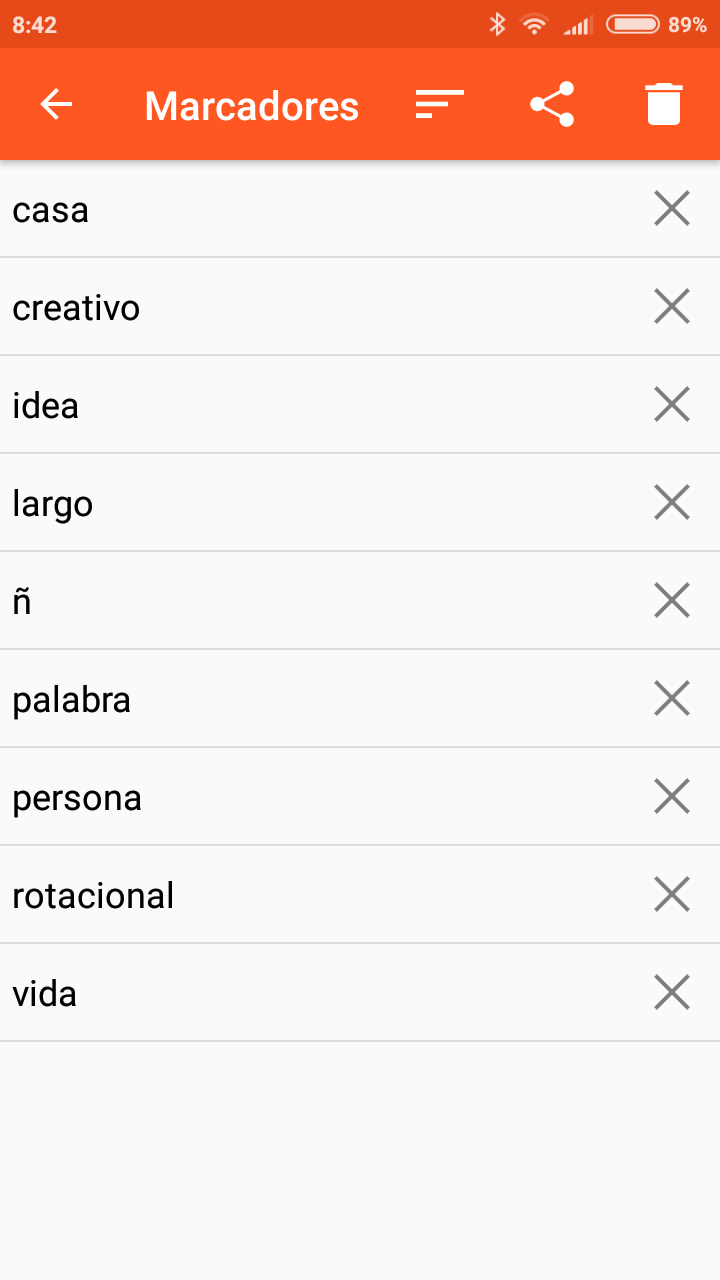Open the bookmarked word 'creativo'
The height and width of the screenshot is (1280, 720).
click(300, 306)
